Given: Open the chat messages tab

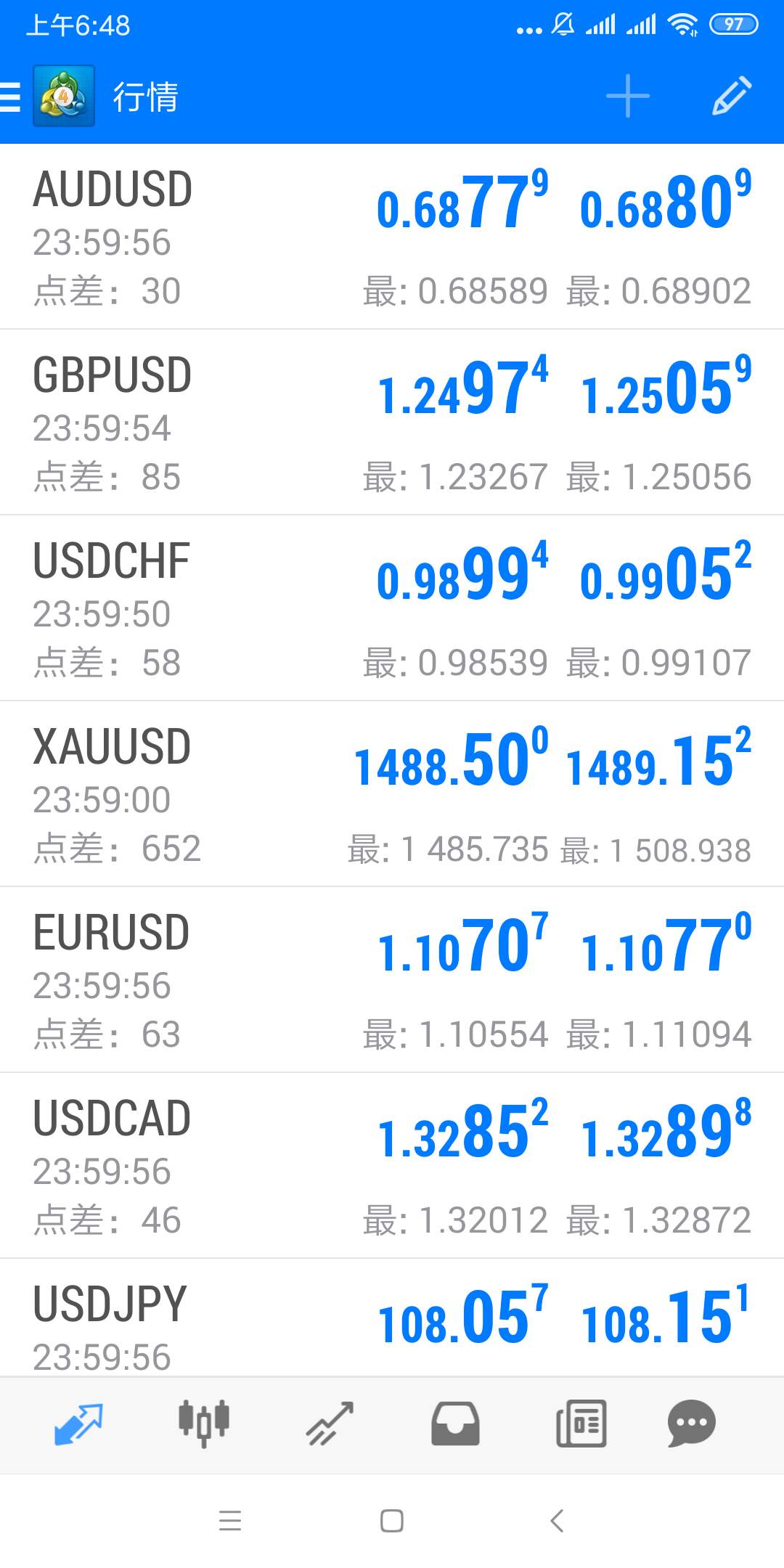Looking at the screenshot, I should 692,1424.
